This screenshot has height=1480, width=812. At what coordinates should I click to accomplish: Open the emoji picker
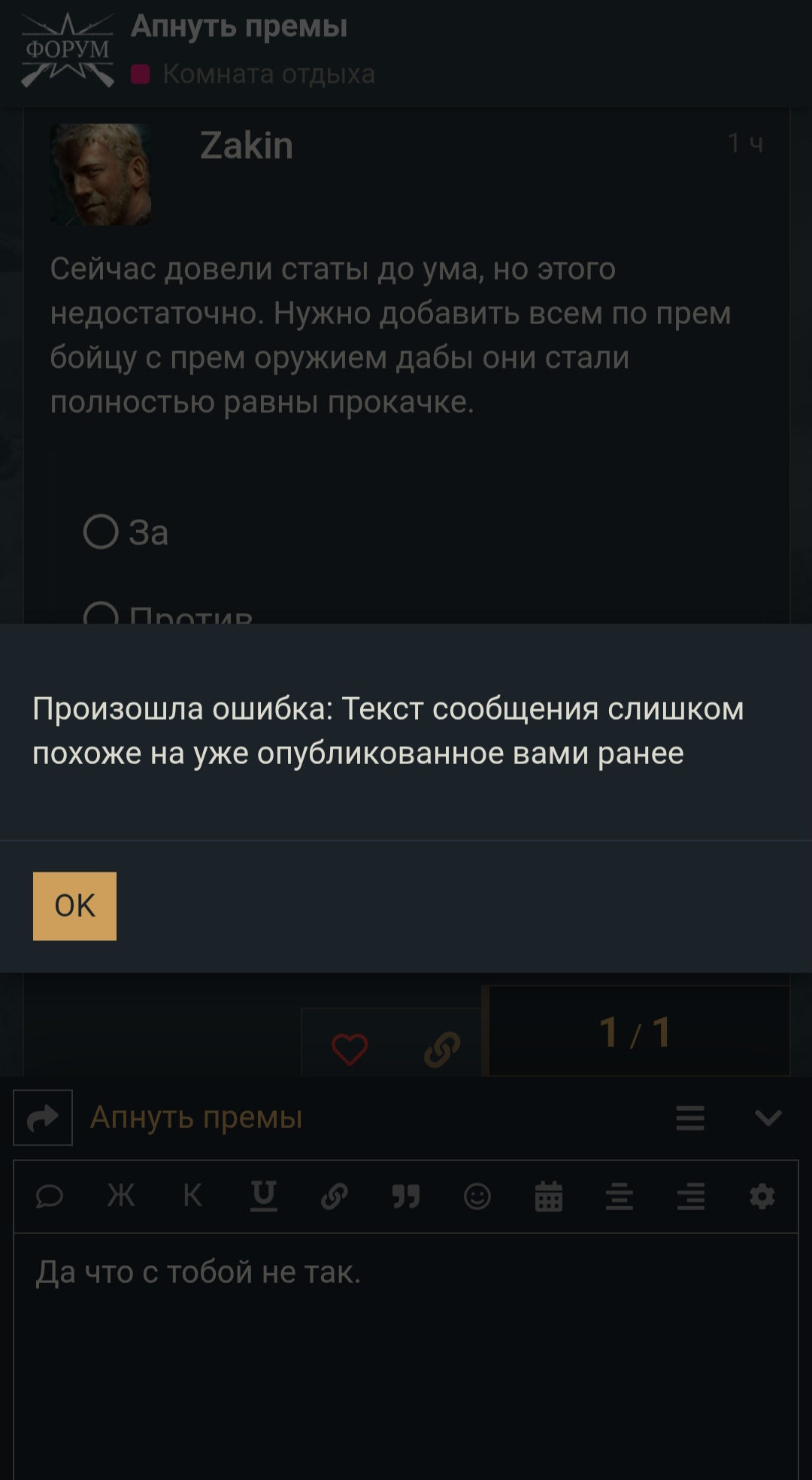(x=477, y=1195)
